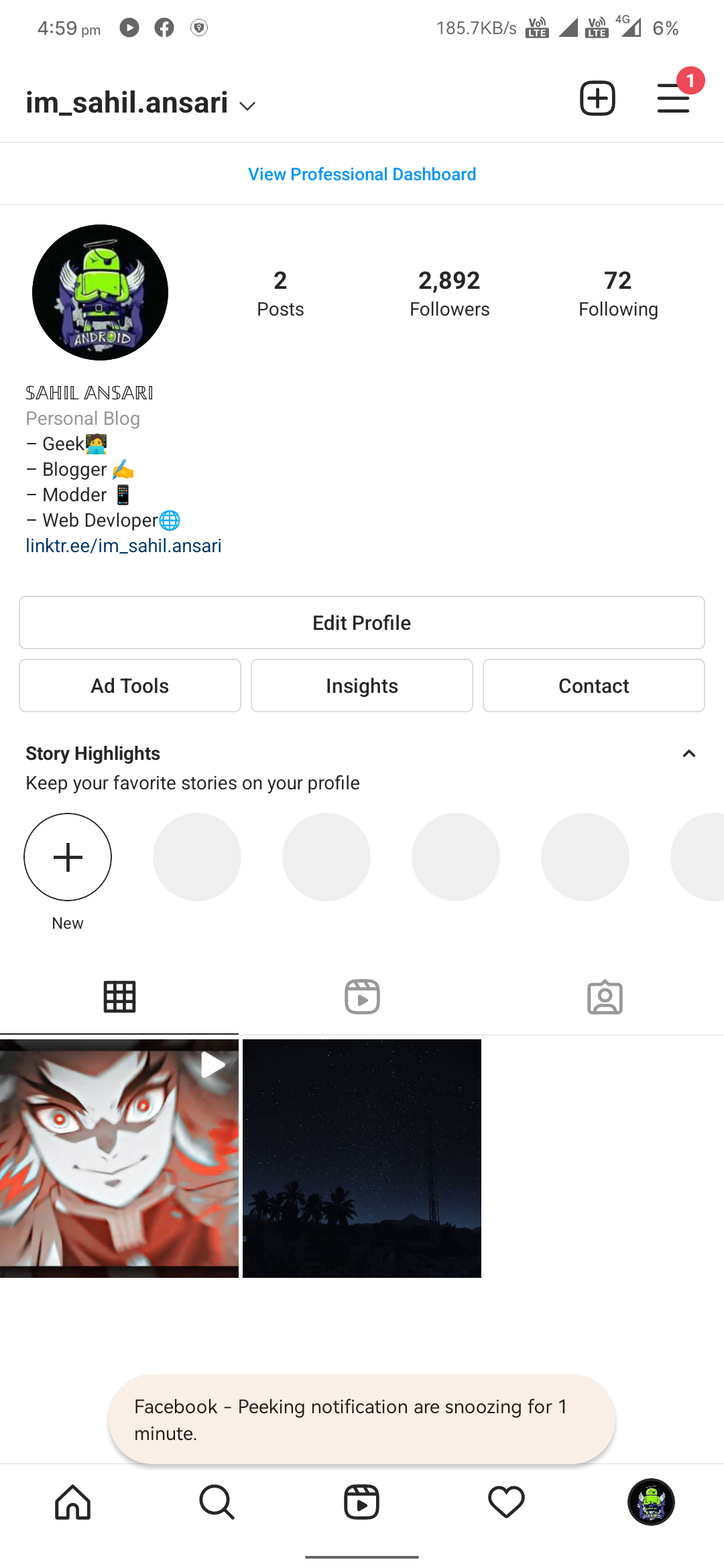Open the Search tab in bottom bar
The image size is (724, 1568).
click(217, 1502)
